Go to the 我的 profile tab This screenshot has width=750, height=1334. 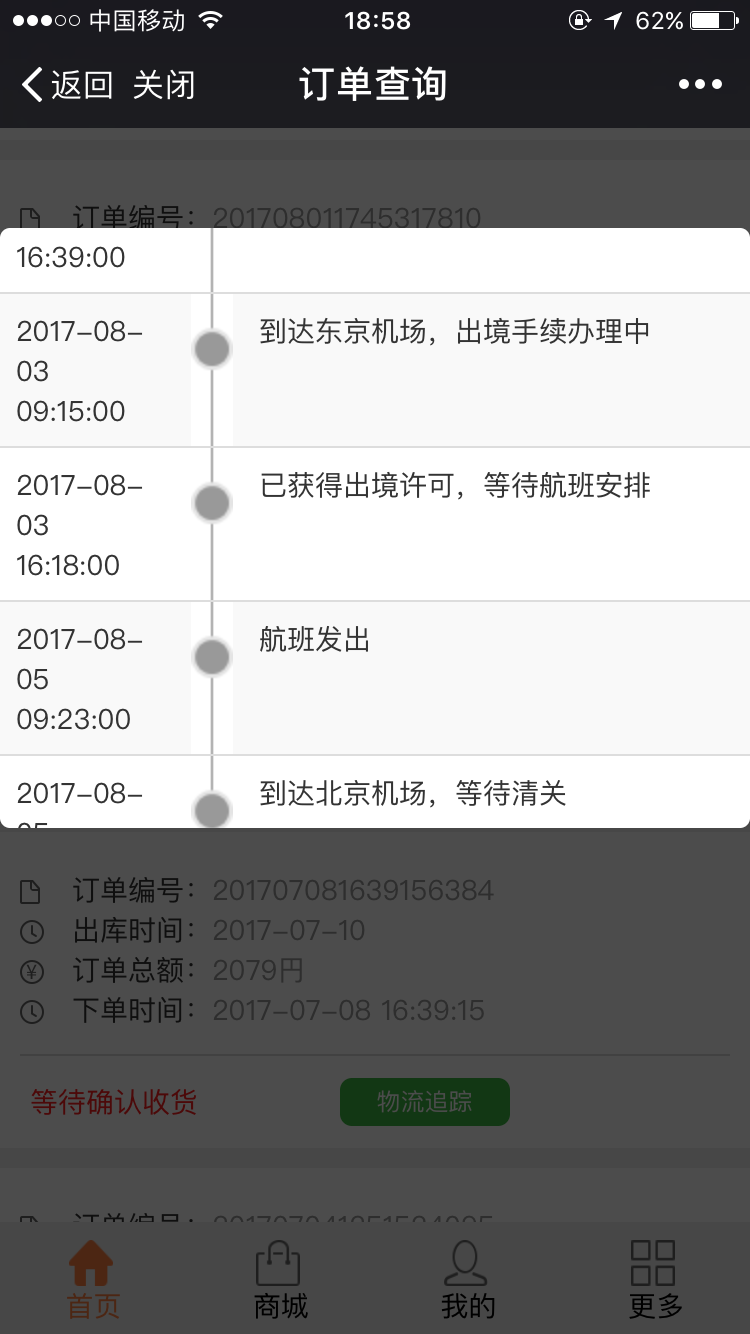467,1279
